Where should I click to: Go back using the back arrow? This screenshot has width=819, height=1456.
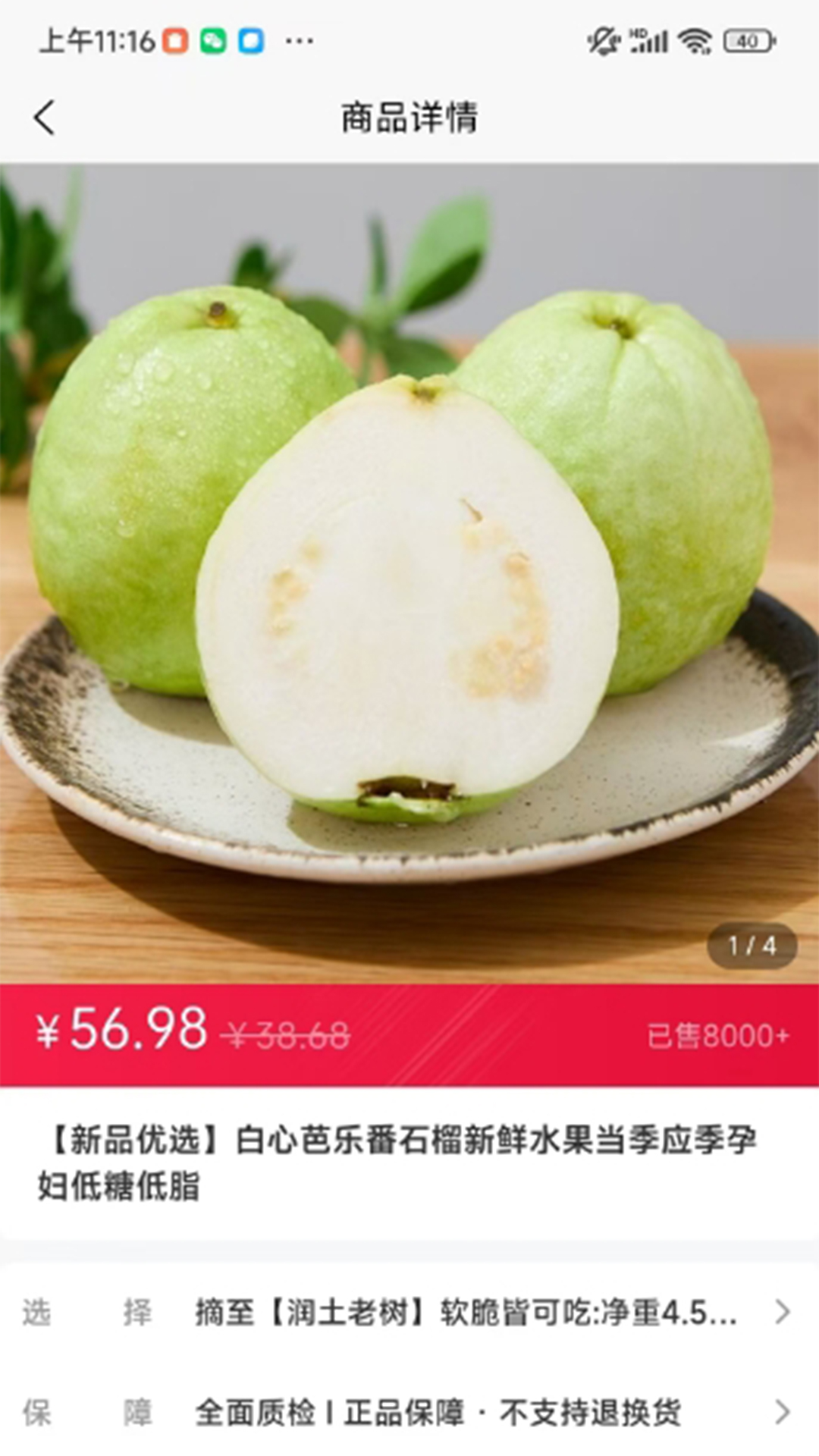pyautogui.click(x=45, y=118)
